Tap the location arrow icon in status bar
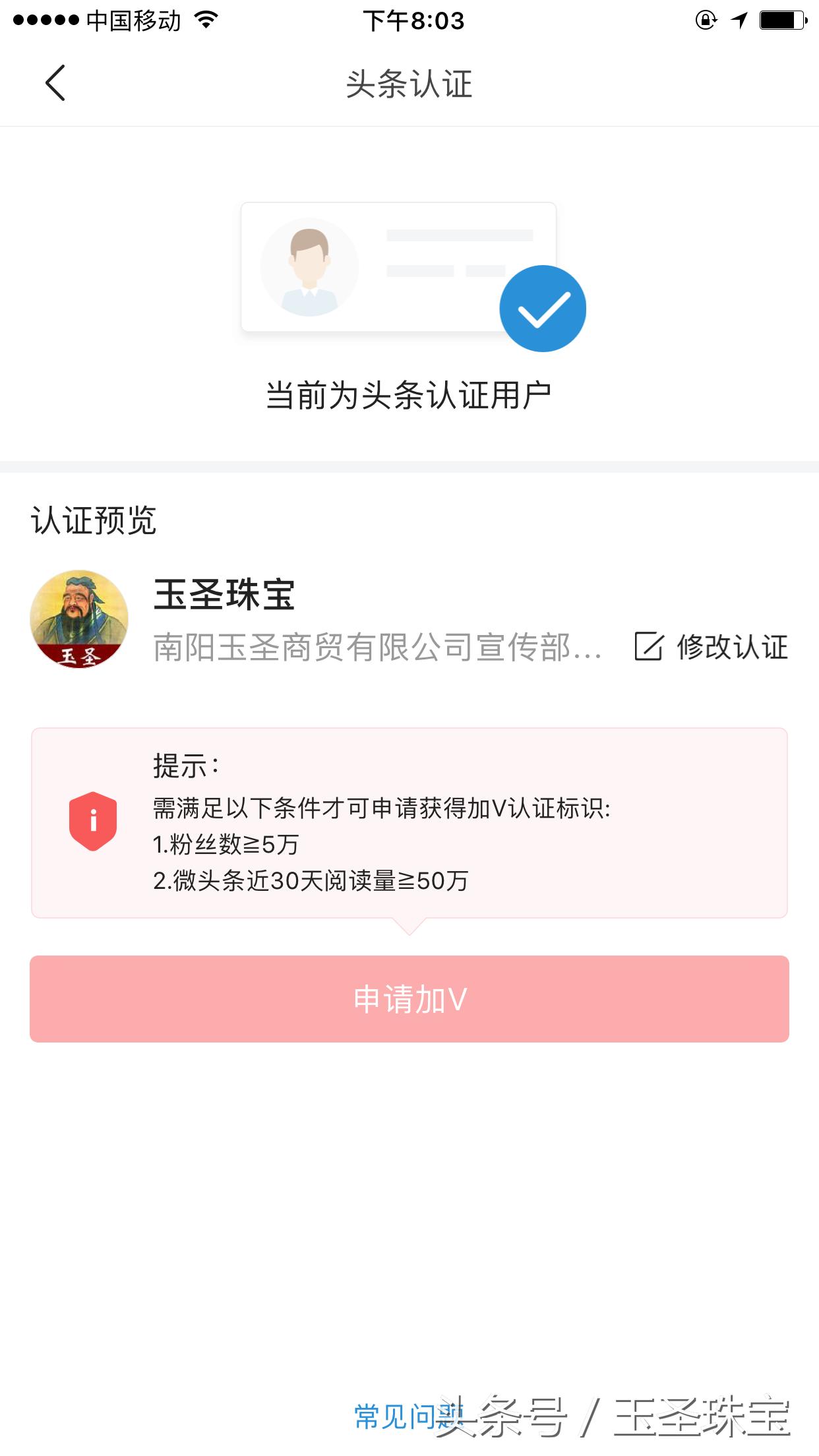This screenshot has height=1456, width=819. 740,20
